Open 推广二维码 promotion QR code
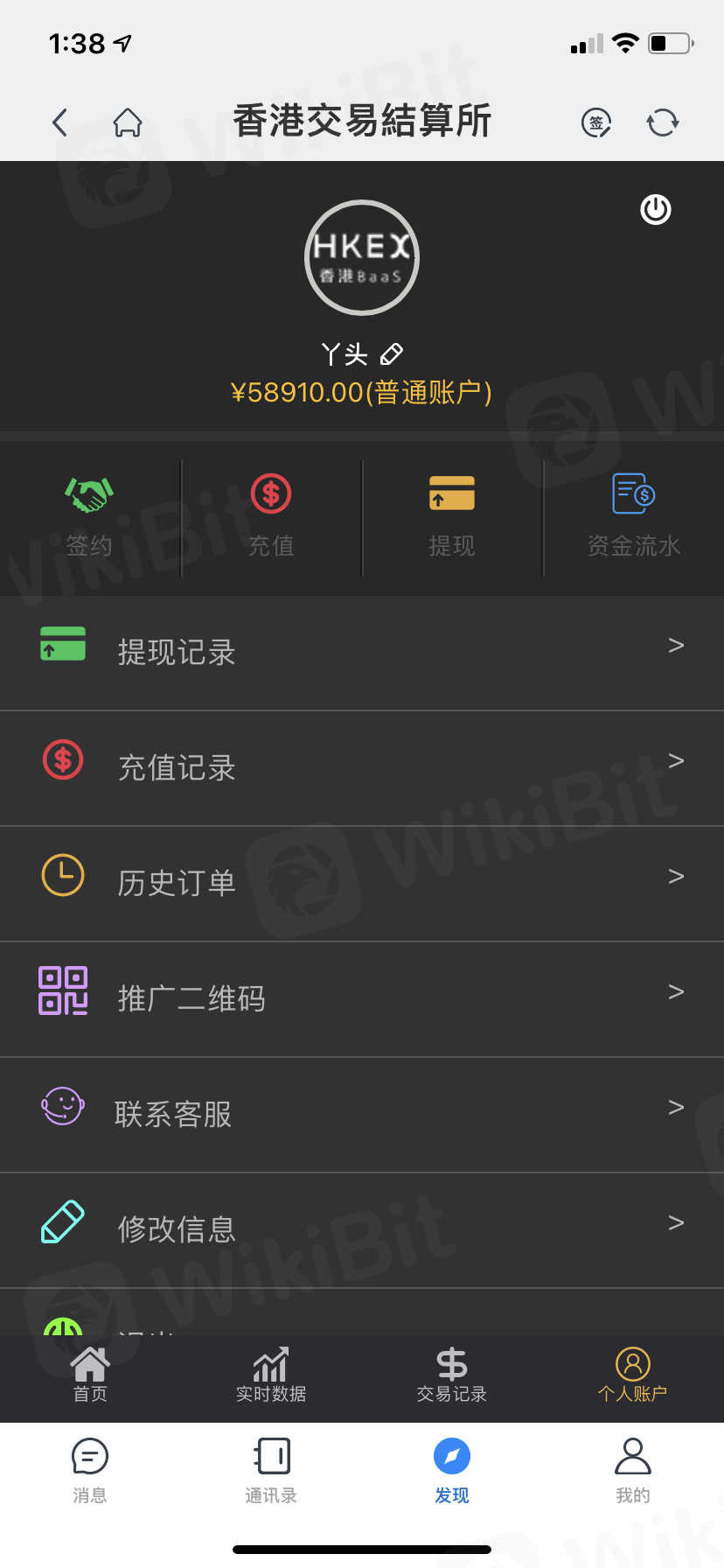 (362, 998)
